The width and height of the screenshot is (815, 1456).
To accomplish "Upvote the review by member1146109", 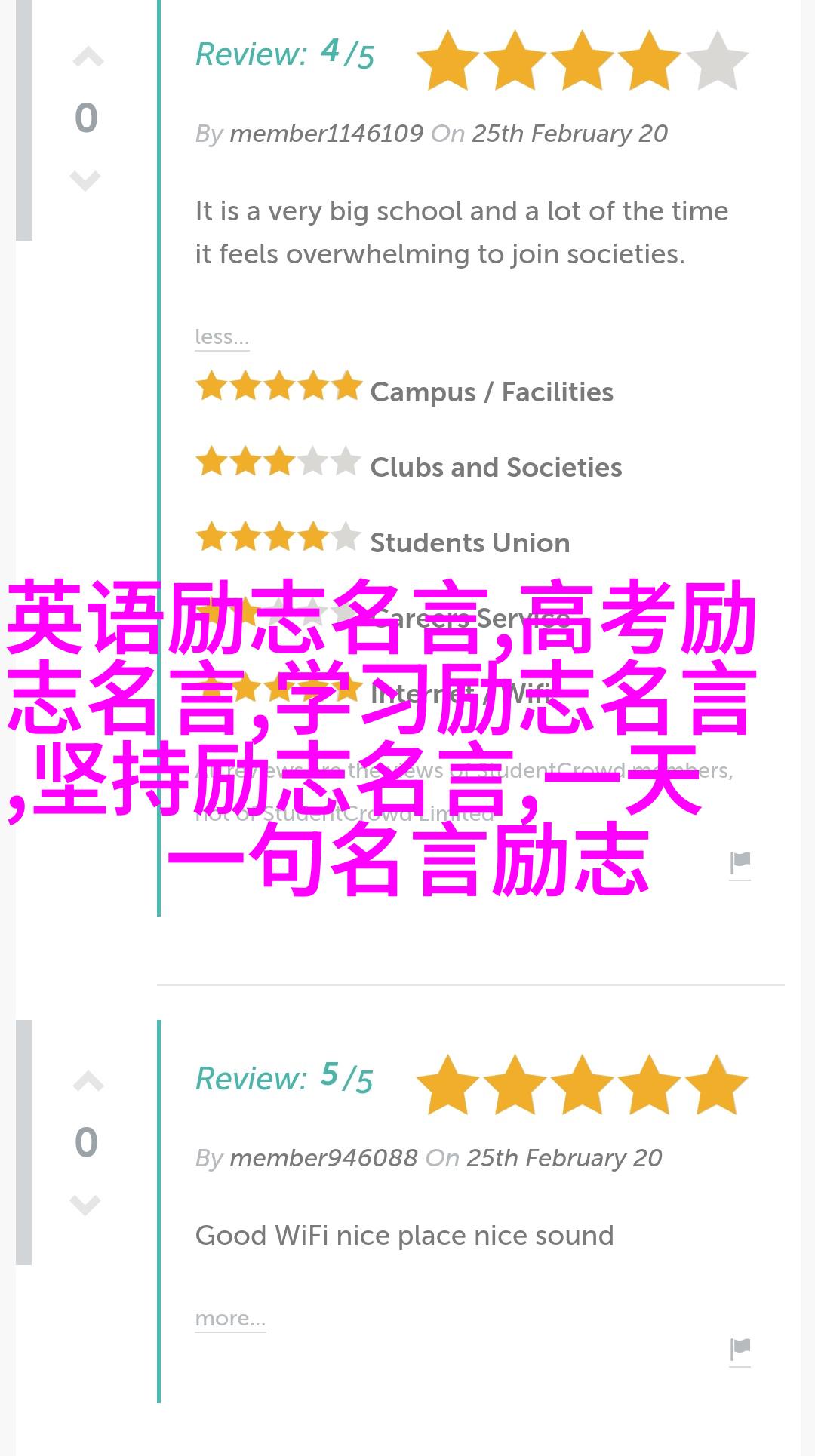I will (x=88, y=59).
